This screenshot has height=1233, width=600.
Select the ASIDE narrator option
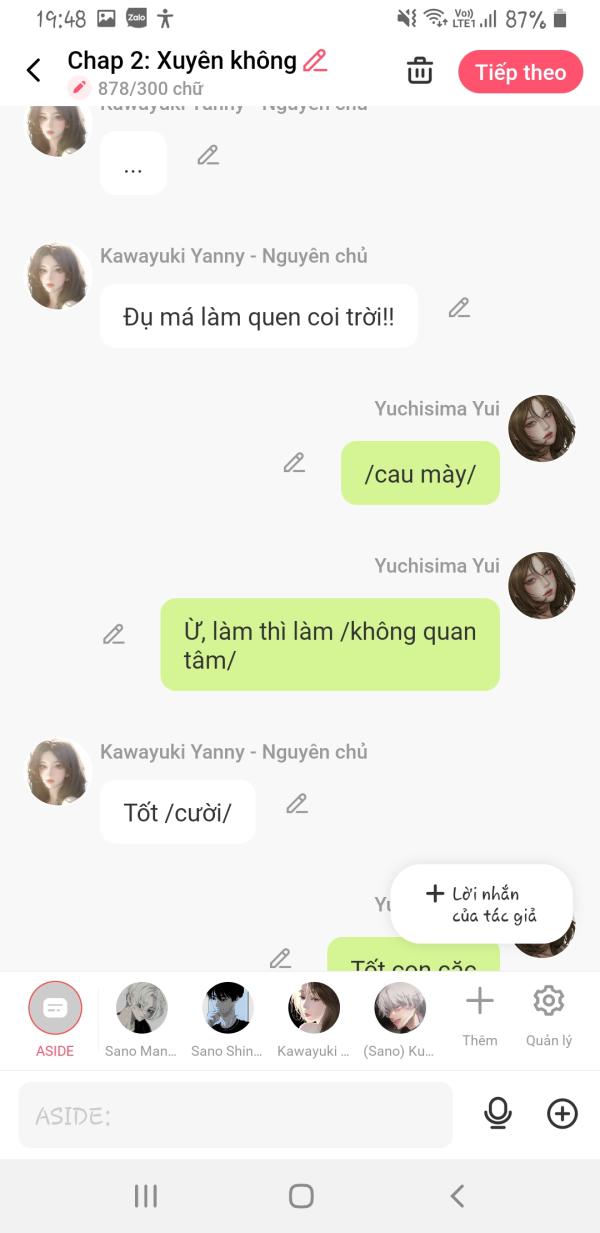click(55, 1019)
